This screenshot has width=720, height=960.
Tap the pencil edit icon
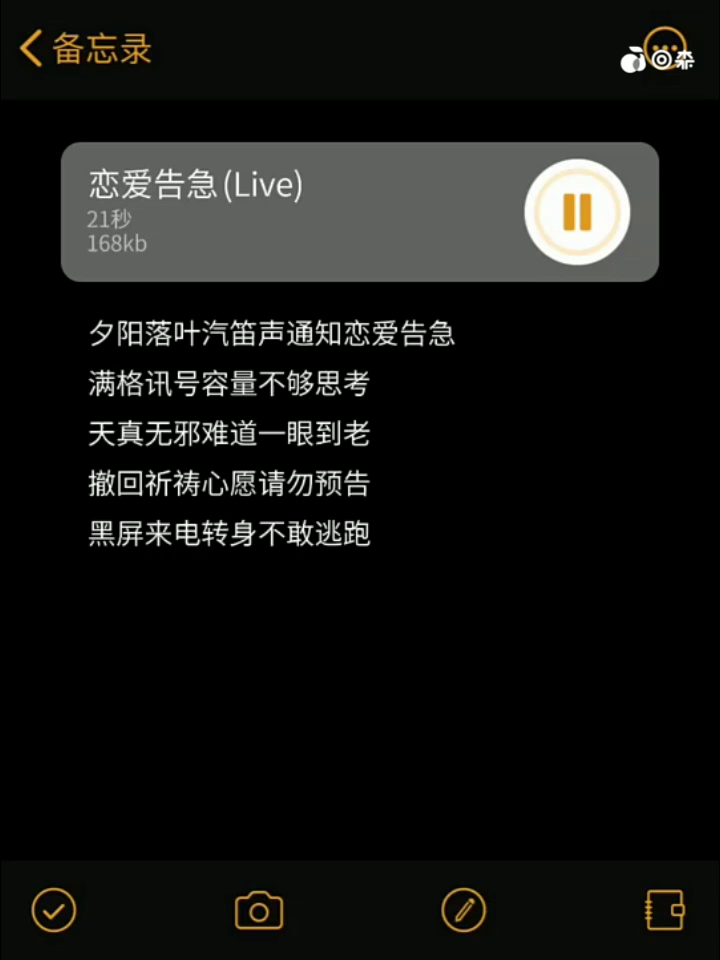tap(464, 910)
